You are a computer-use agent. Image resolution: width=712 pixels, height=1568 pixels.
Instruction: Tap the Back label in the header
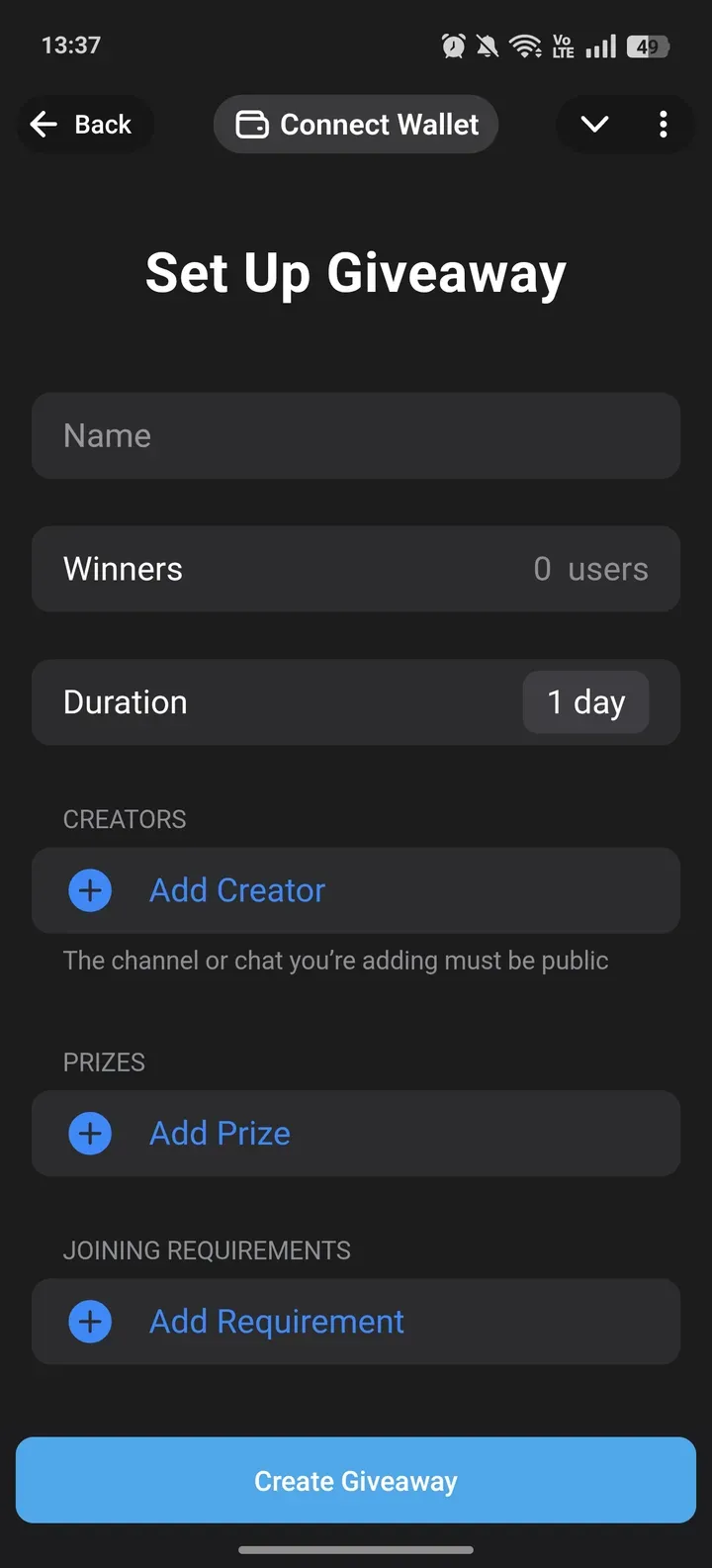click(x=102, y=124)
